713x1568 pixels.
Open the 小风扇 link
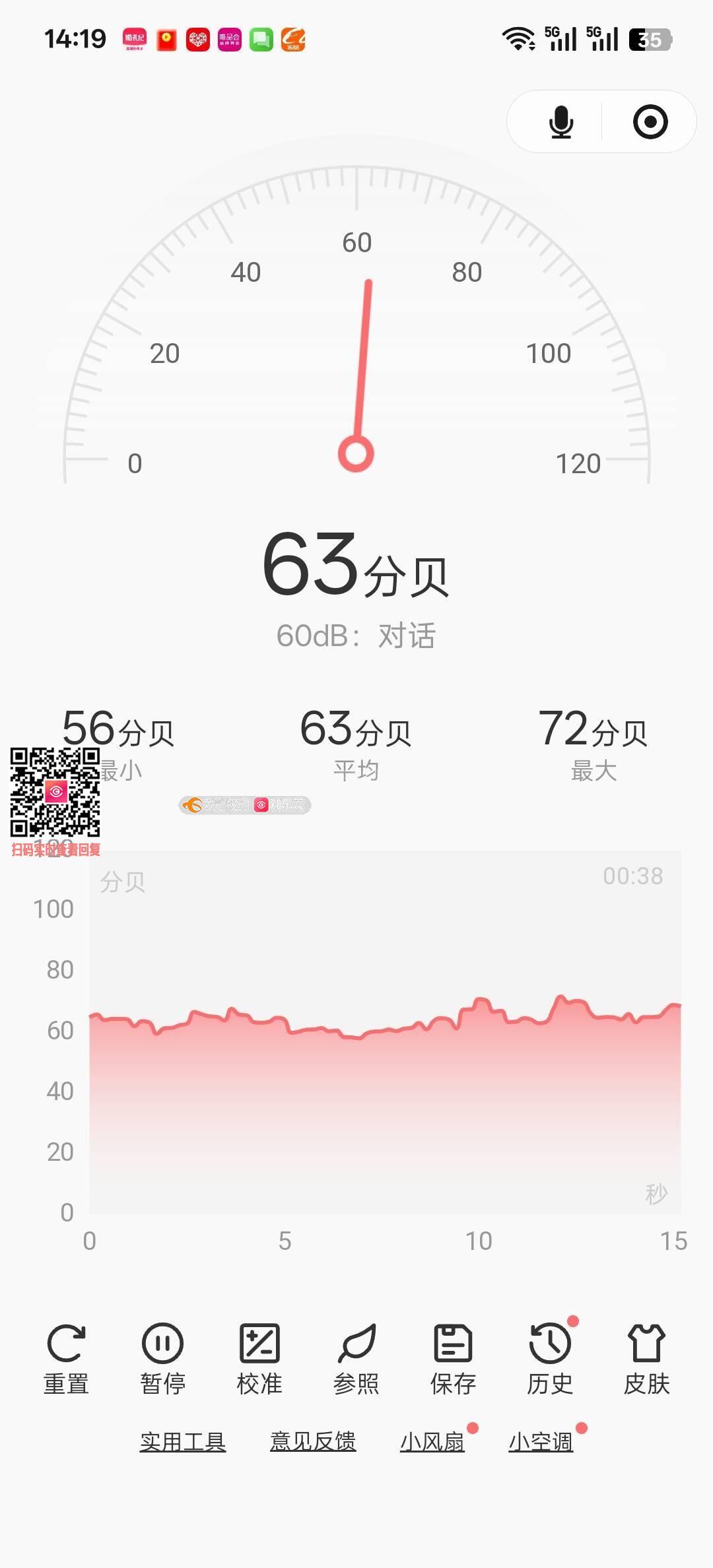pos(432,1442)
